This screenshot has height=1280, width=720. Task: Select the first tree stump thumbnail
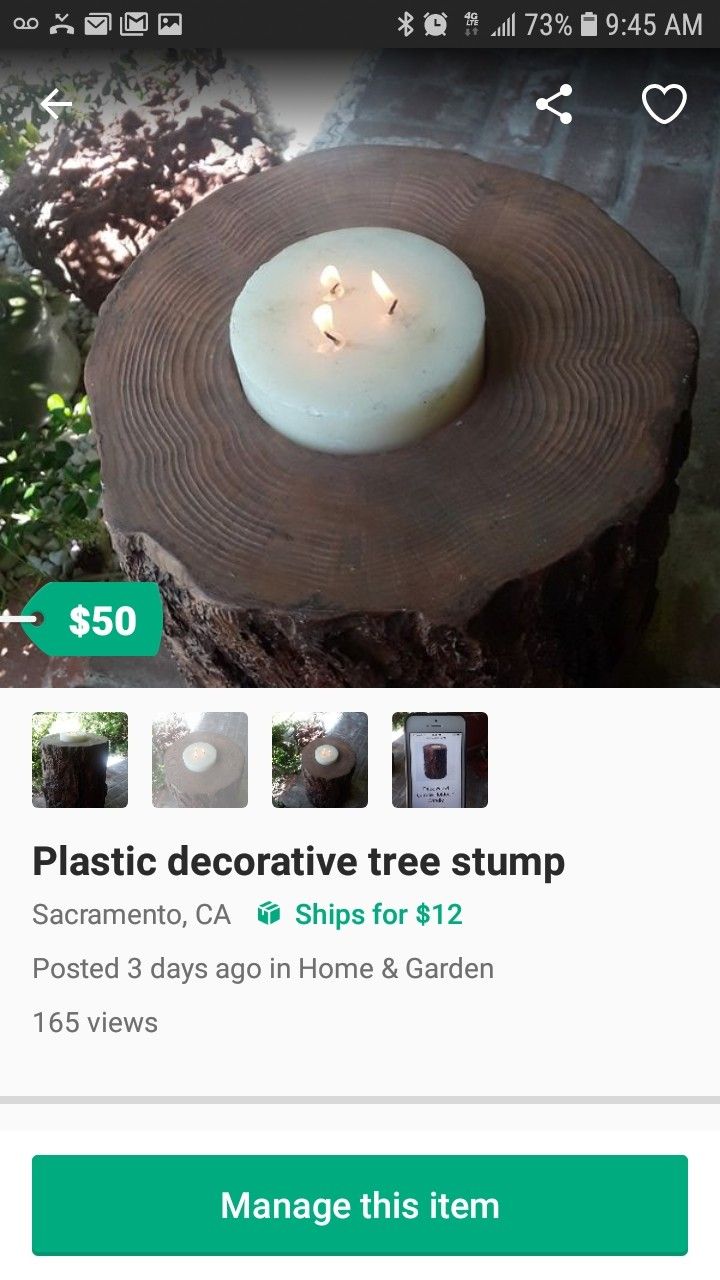[79, 759]
